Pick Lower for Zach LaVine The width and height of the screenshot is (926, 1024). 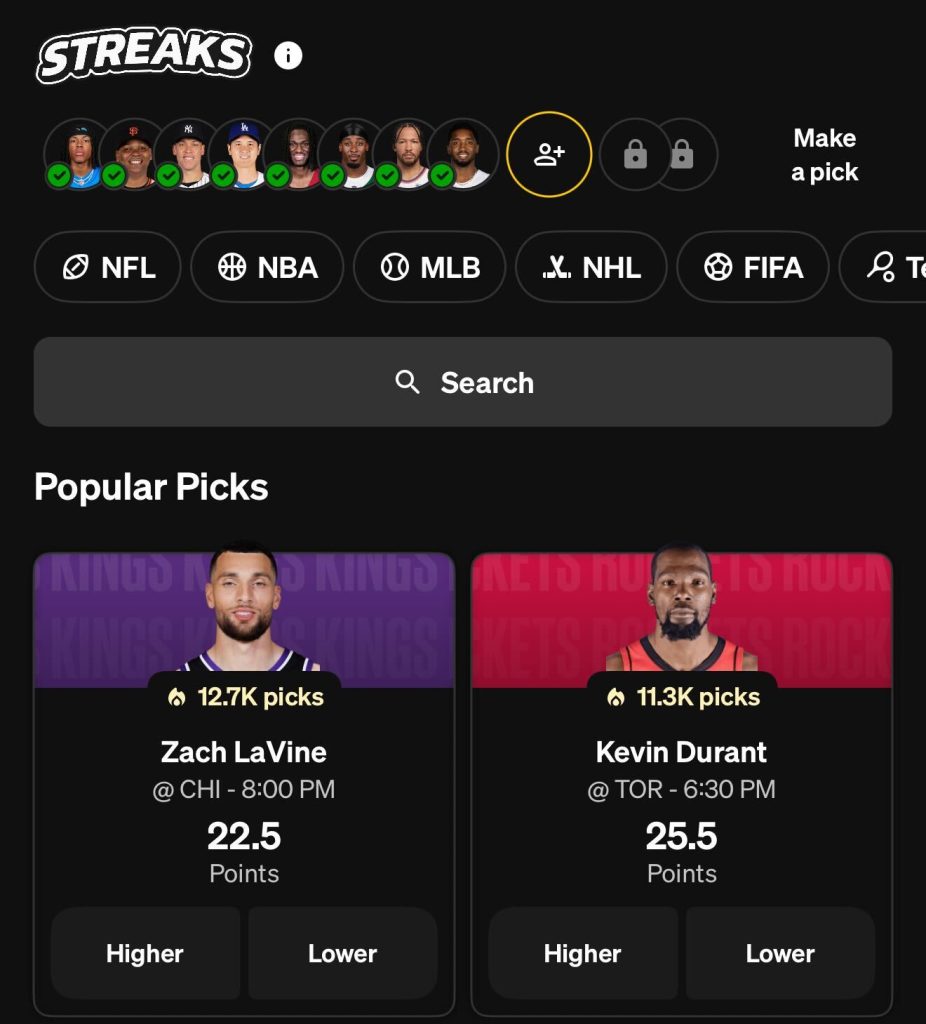tap(342, 953)
